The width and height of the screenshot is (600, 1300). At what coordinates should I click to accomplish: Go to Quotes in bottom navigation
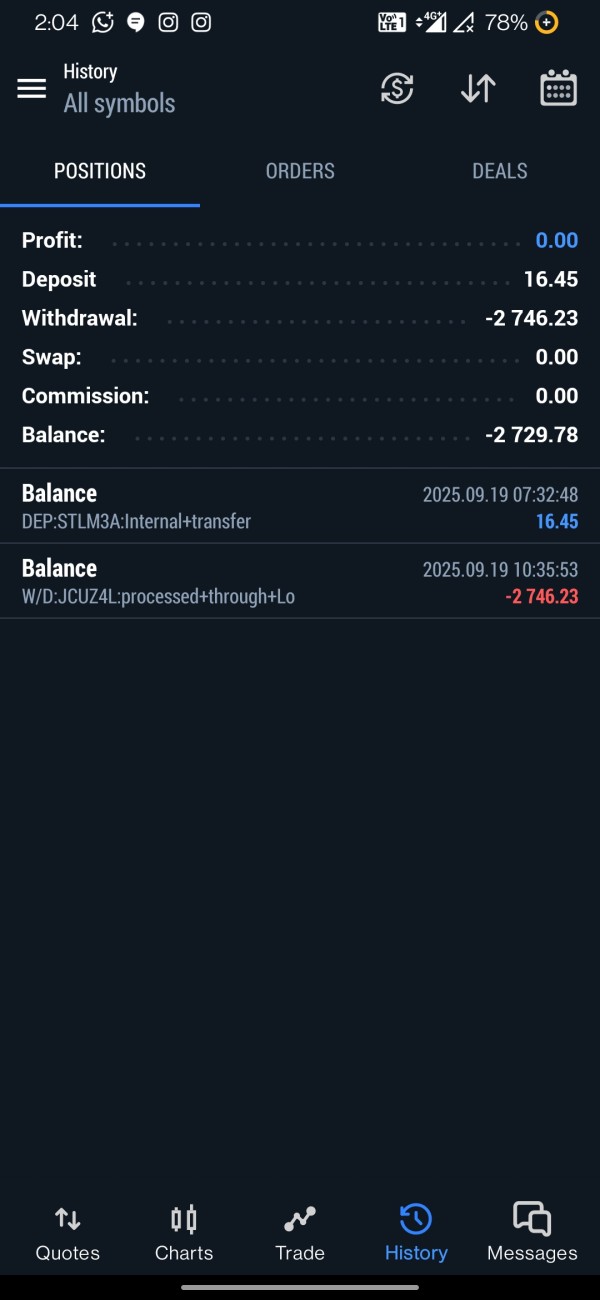click(x=68, y=1233)
